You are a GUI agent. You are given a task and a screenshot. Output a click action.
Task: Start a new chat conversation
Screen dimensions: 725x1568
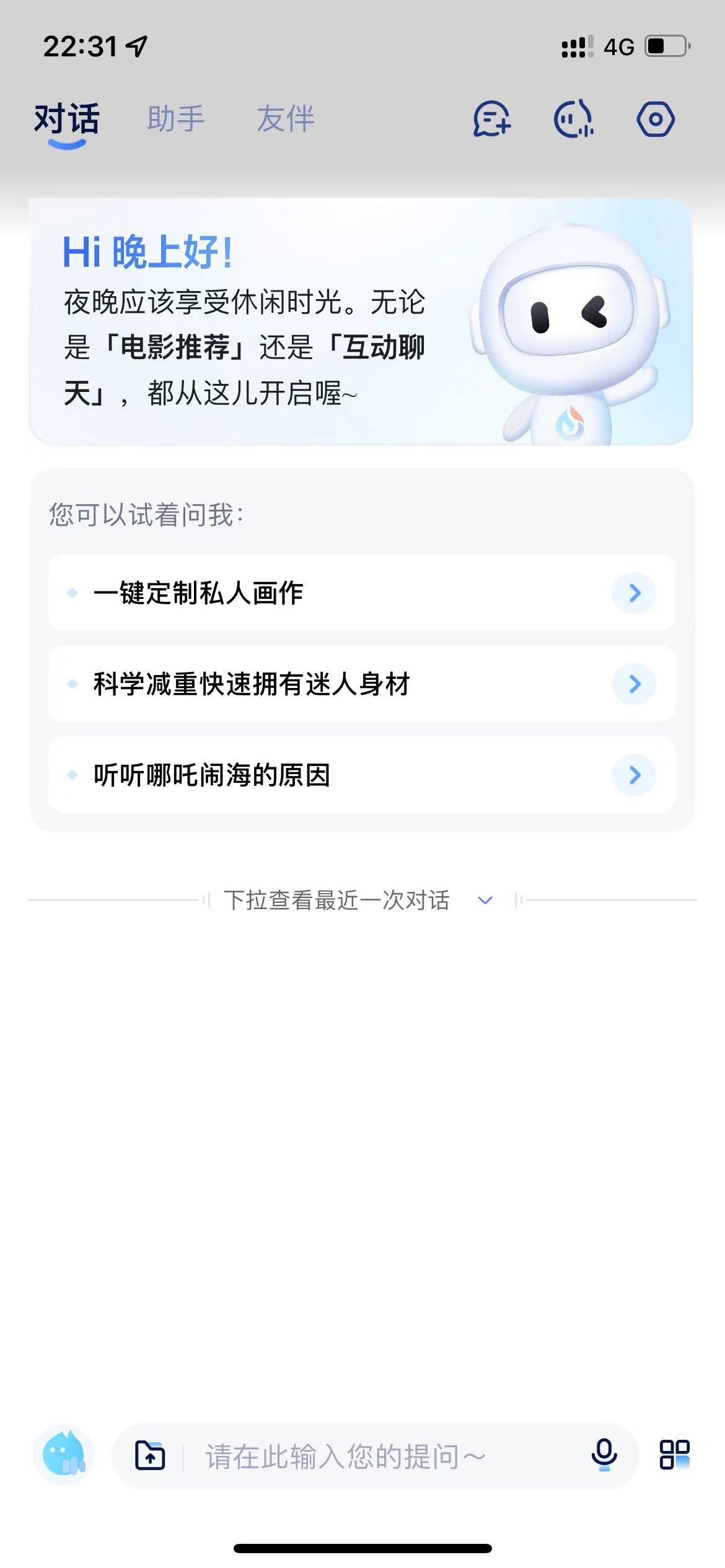tap(492, 119)
